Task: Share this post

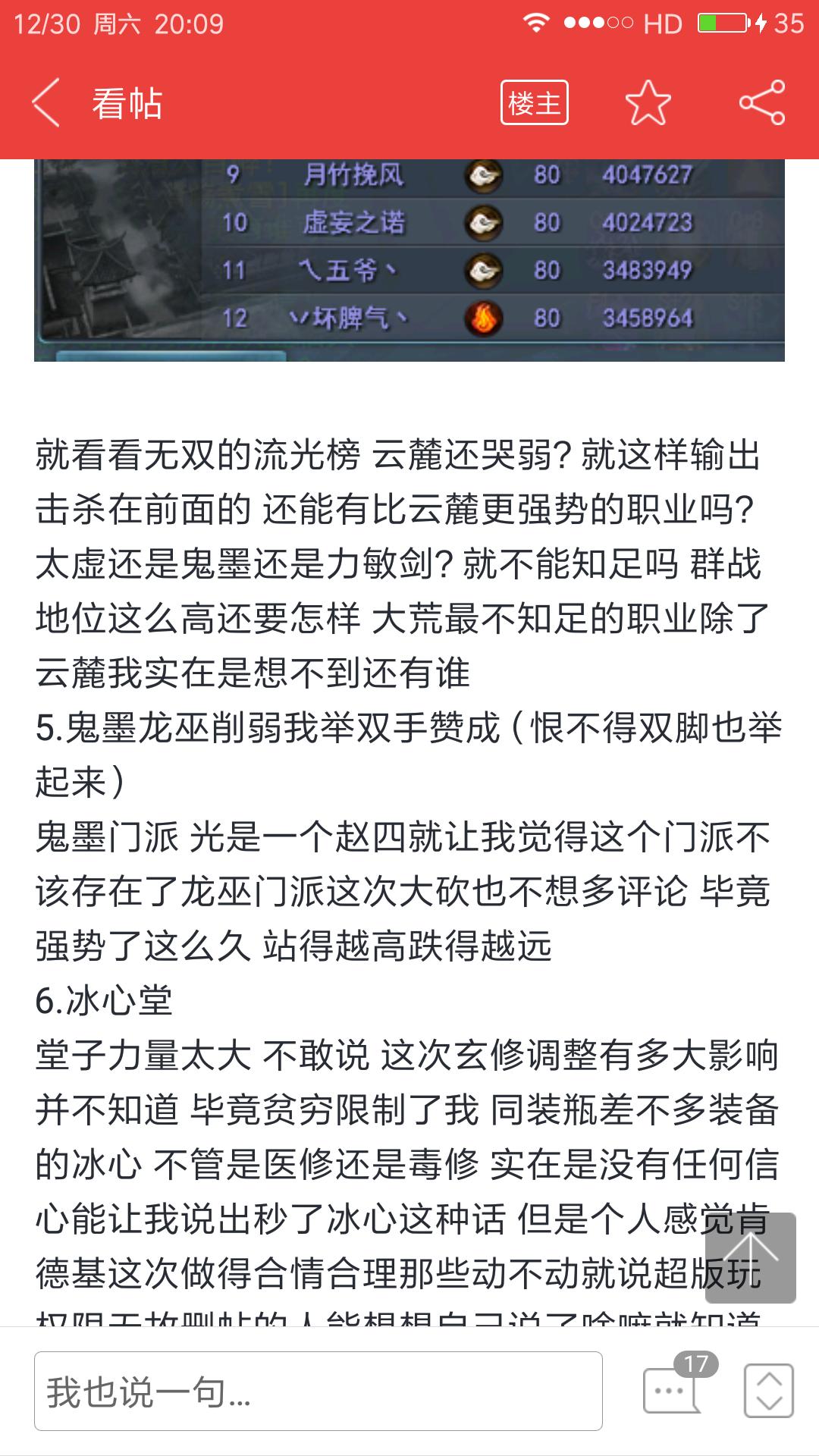Action: 762,103
